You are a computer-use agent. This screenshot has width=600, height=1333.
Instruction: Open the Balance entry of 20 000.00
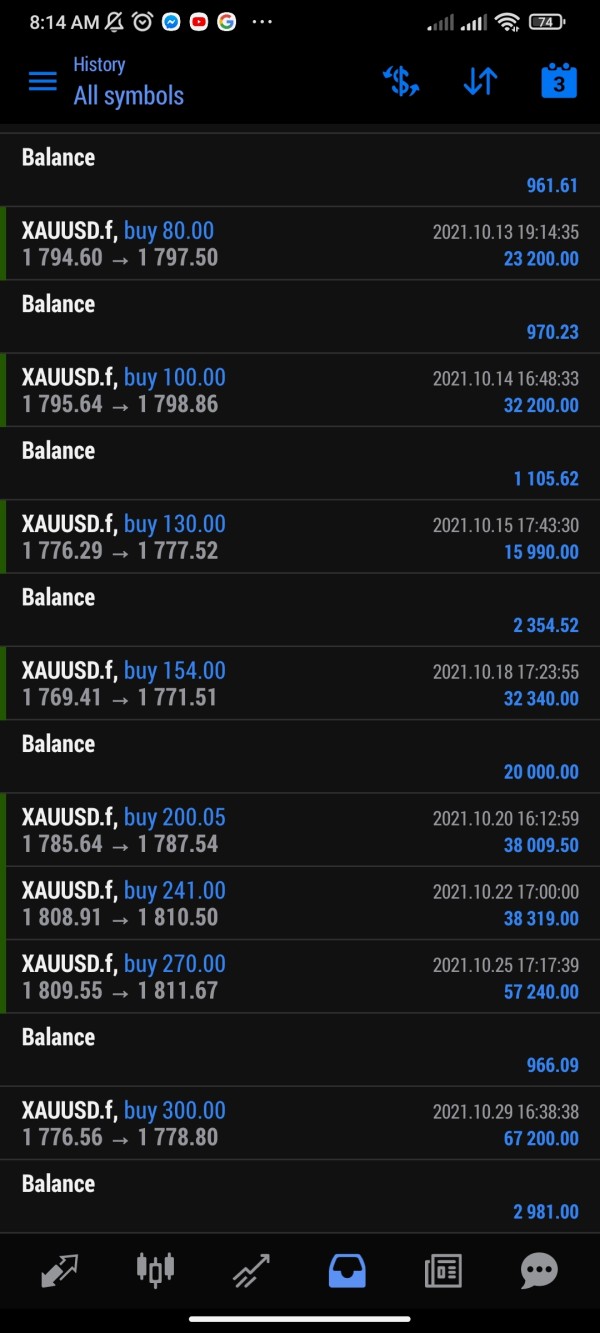[300, 757]
